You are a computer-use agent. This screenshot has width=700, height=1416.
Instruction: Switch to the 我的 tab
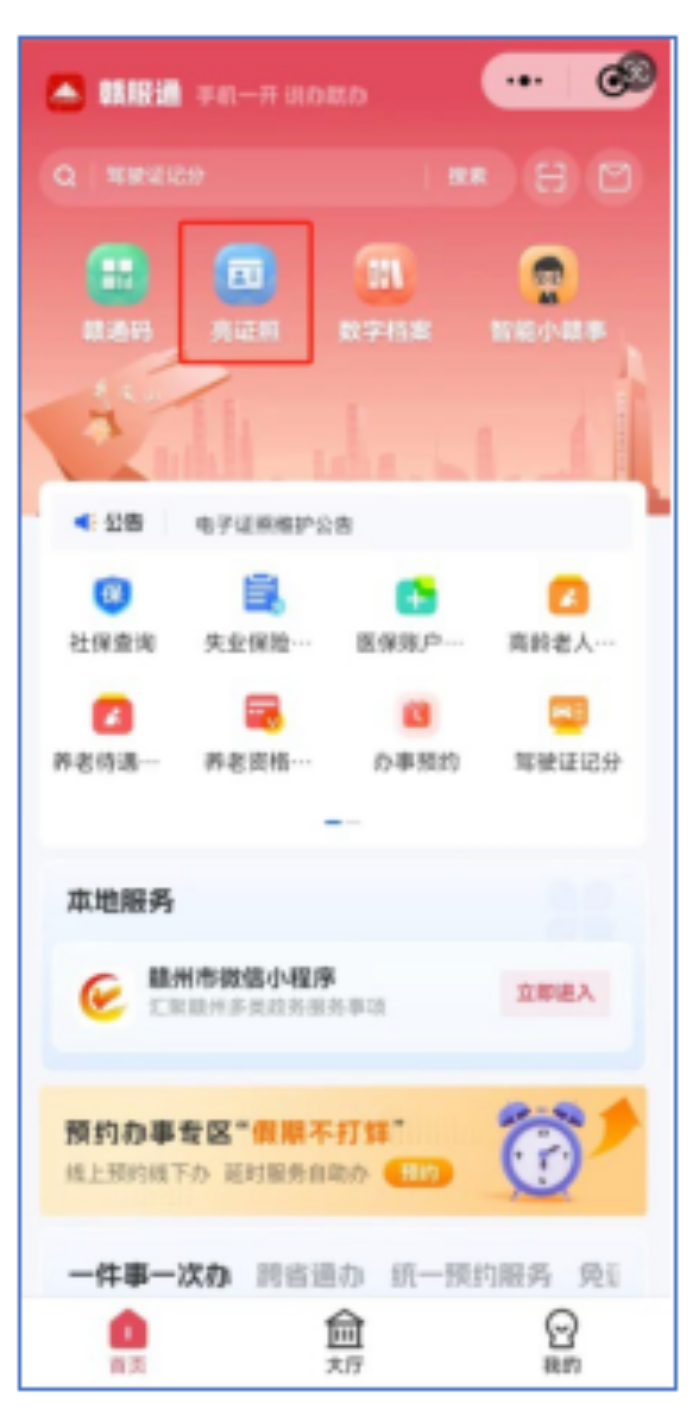pyautogui.click(x=562, y=1342)
